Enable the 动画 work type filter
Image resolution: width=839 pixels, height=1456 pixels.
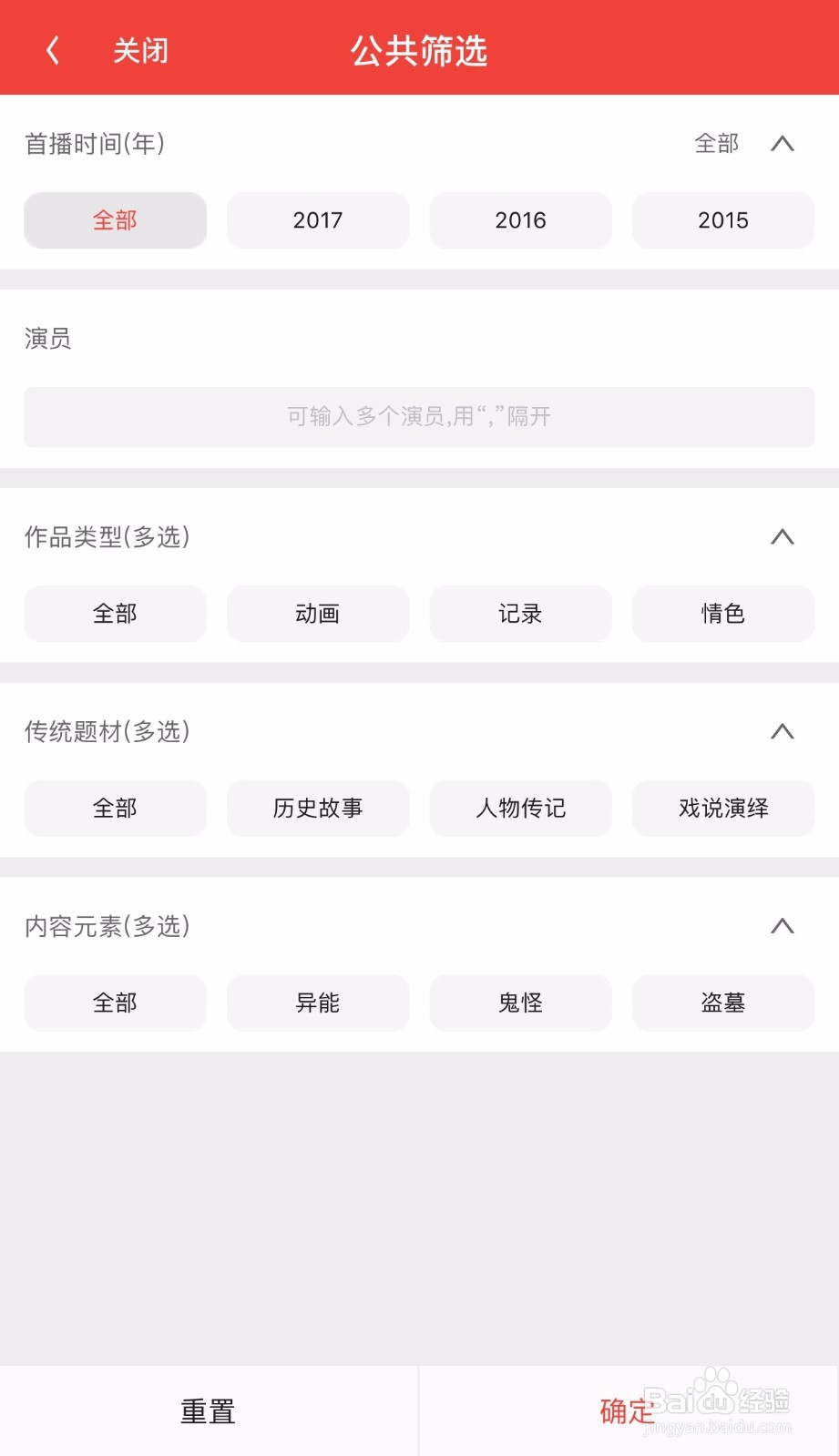point(317,614)
